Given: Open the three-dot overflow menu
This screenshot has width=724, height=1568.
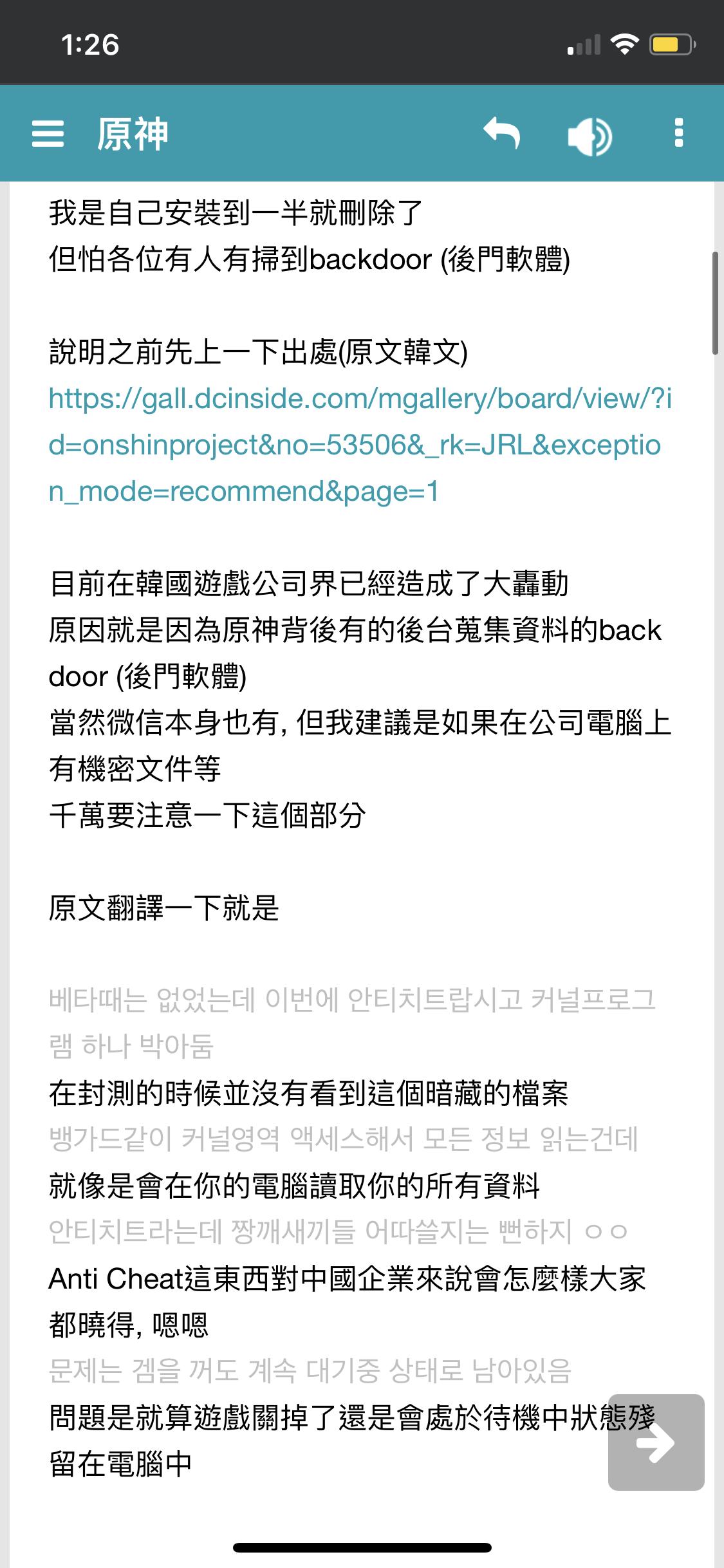Looking at the screenshot, I should (678, 133).
